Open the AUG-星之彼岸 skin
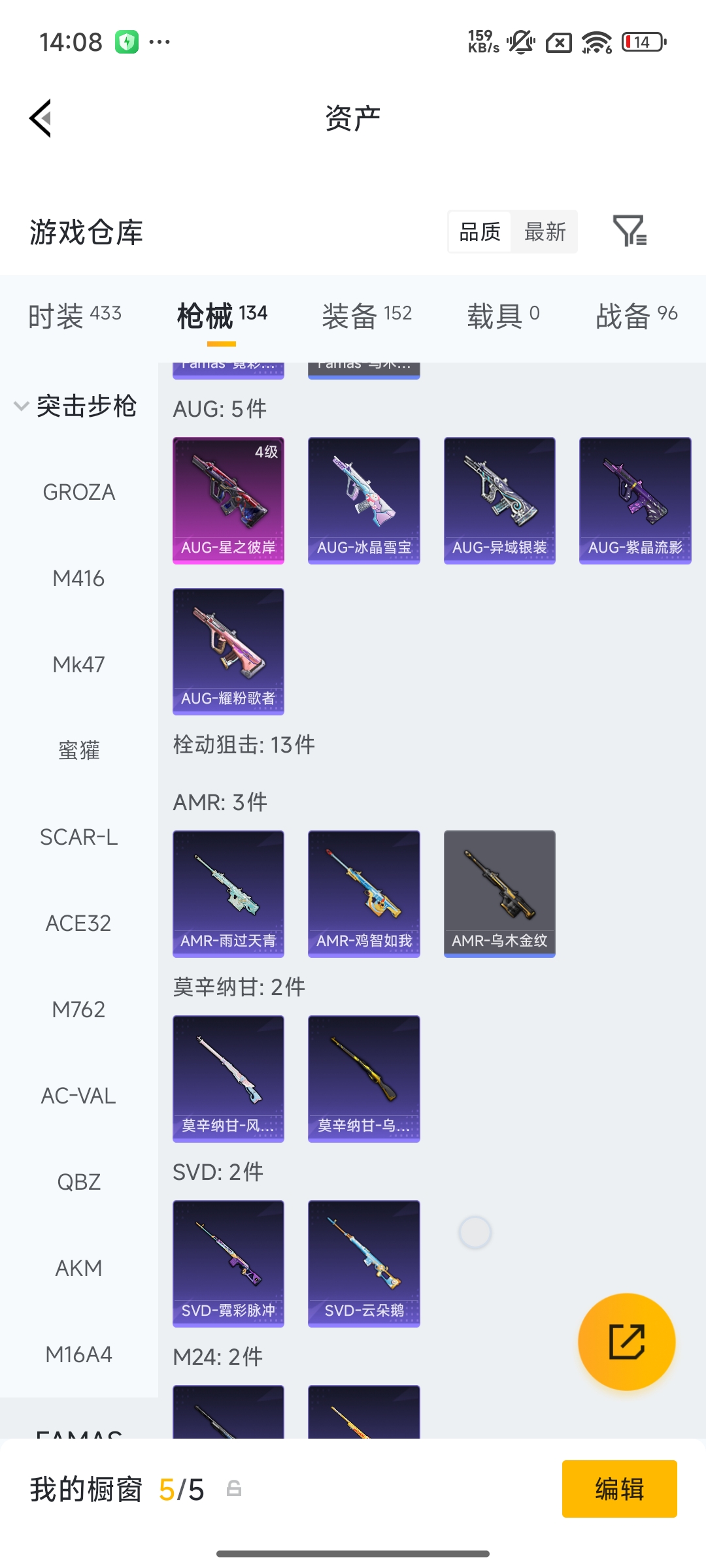The height and width of the screenshot is (1568, 706). pyautogui.click(x=228, y=500)
